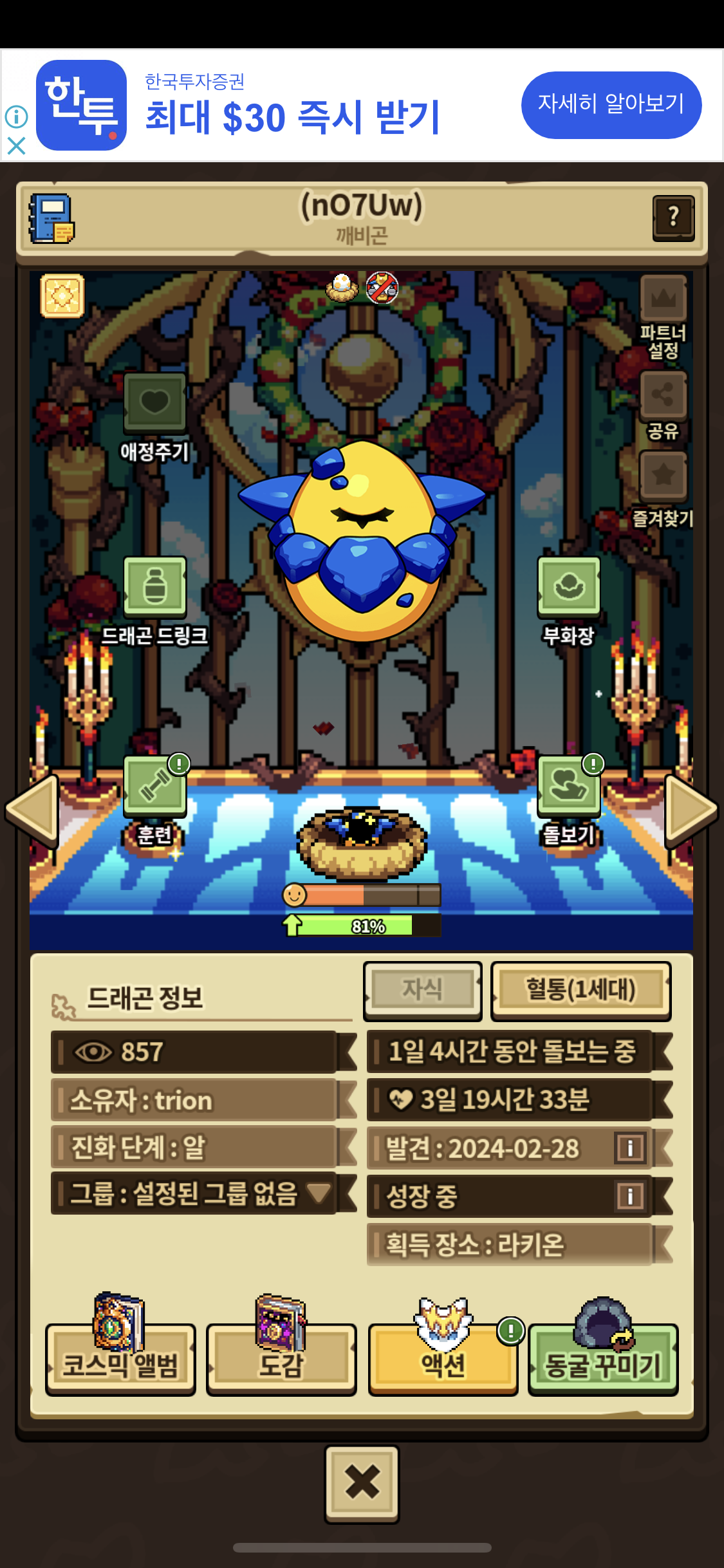Open 코스믹 앨범
This screenshot has width=724, height=1568.
click(120, 1358)
